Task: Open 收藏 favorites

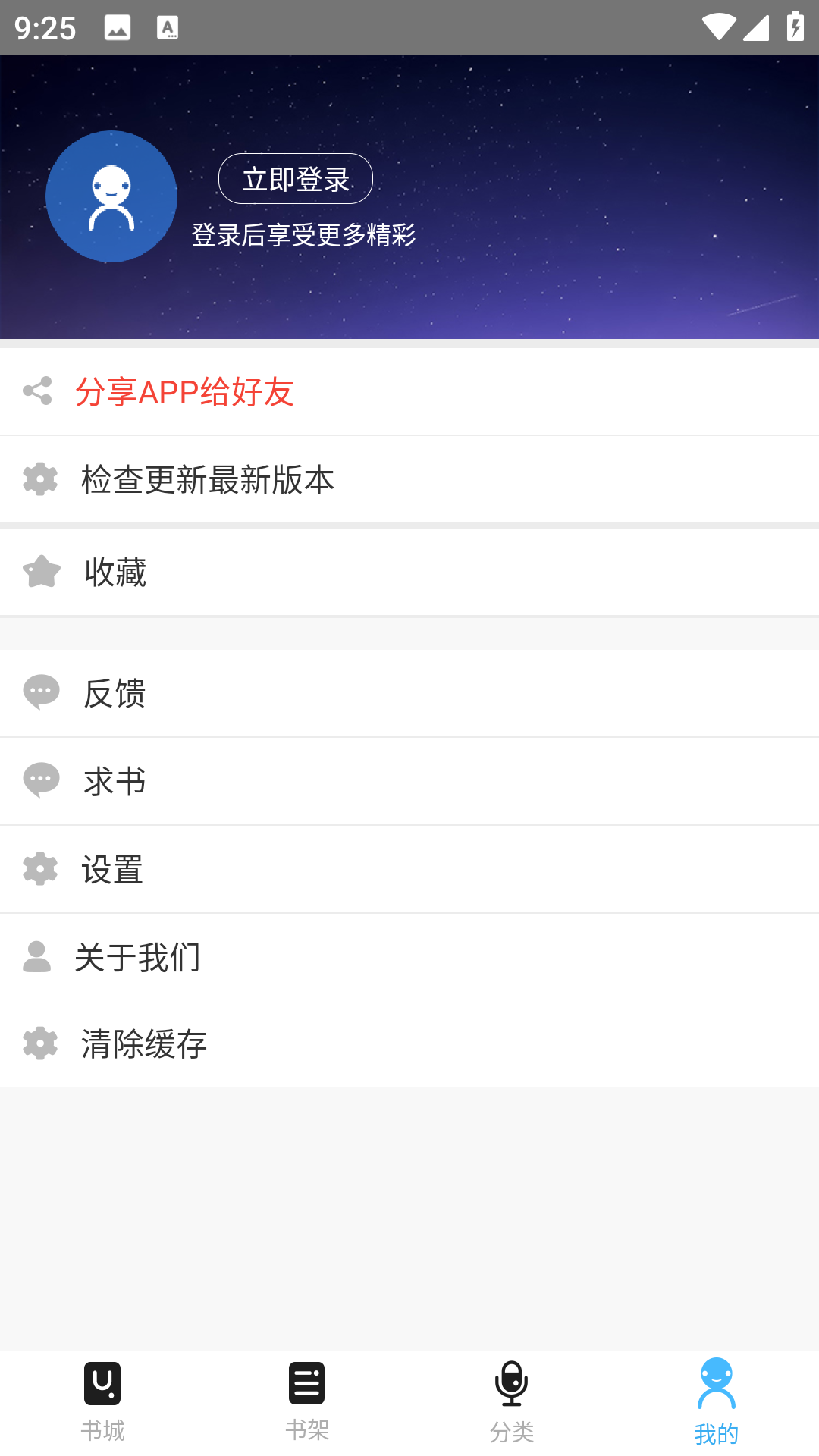Action: [409, 572]
